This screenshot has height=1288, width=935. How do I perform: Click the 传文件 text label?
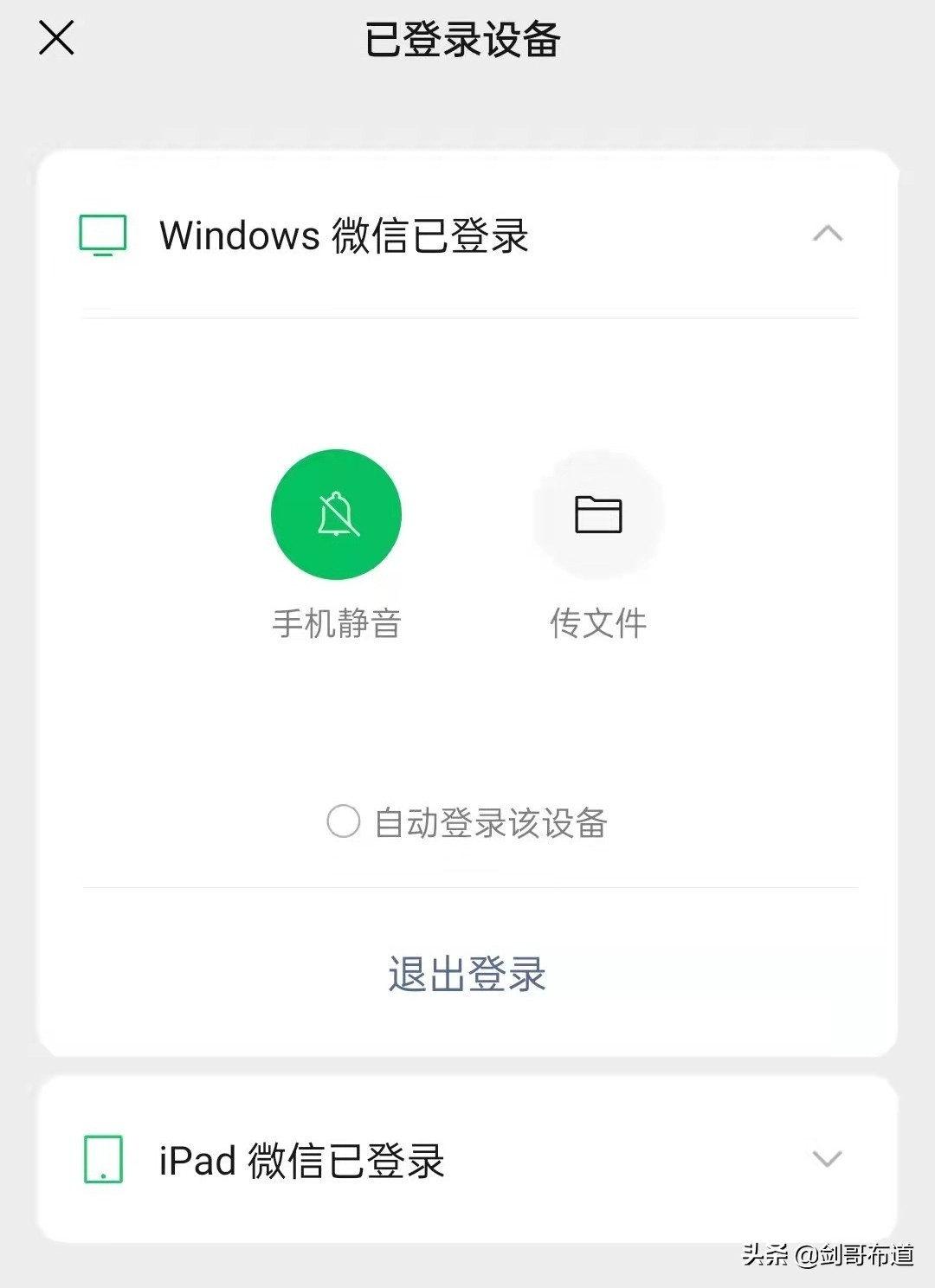[x=597, y=623]
